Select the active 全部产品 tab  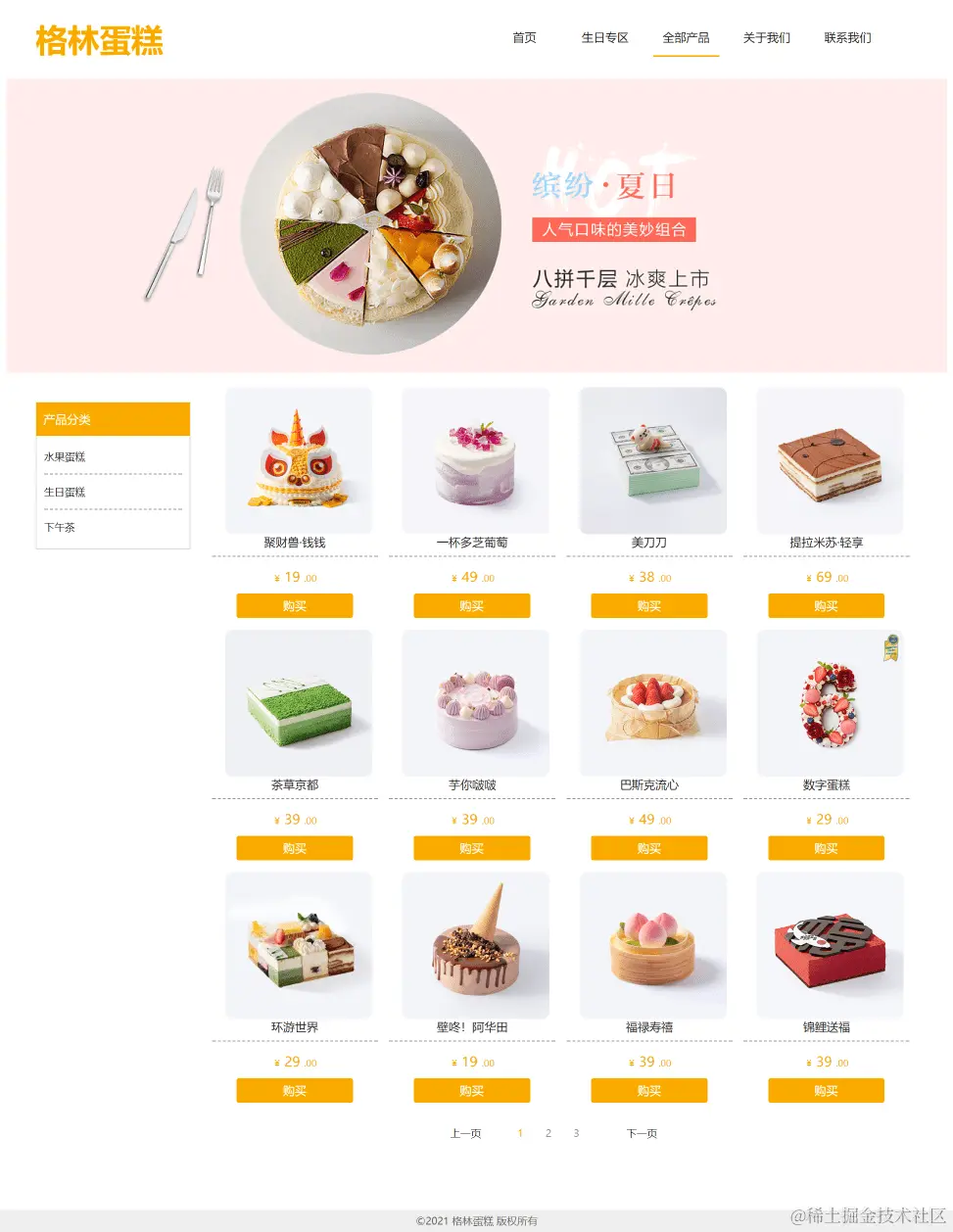[x=686, y=38]
